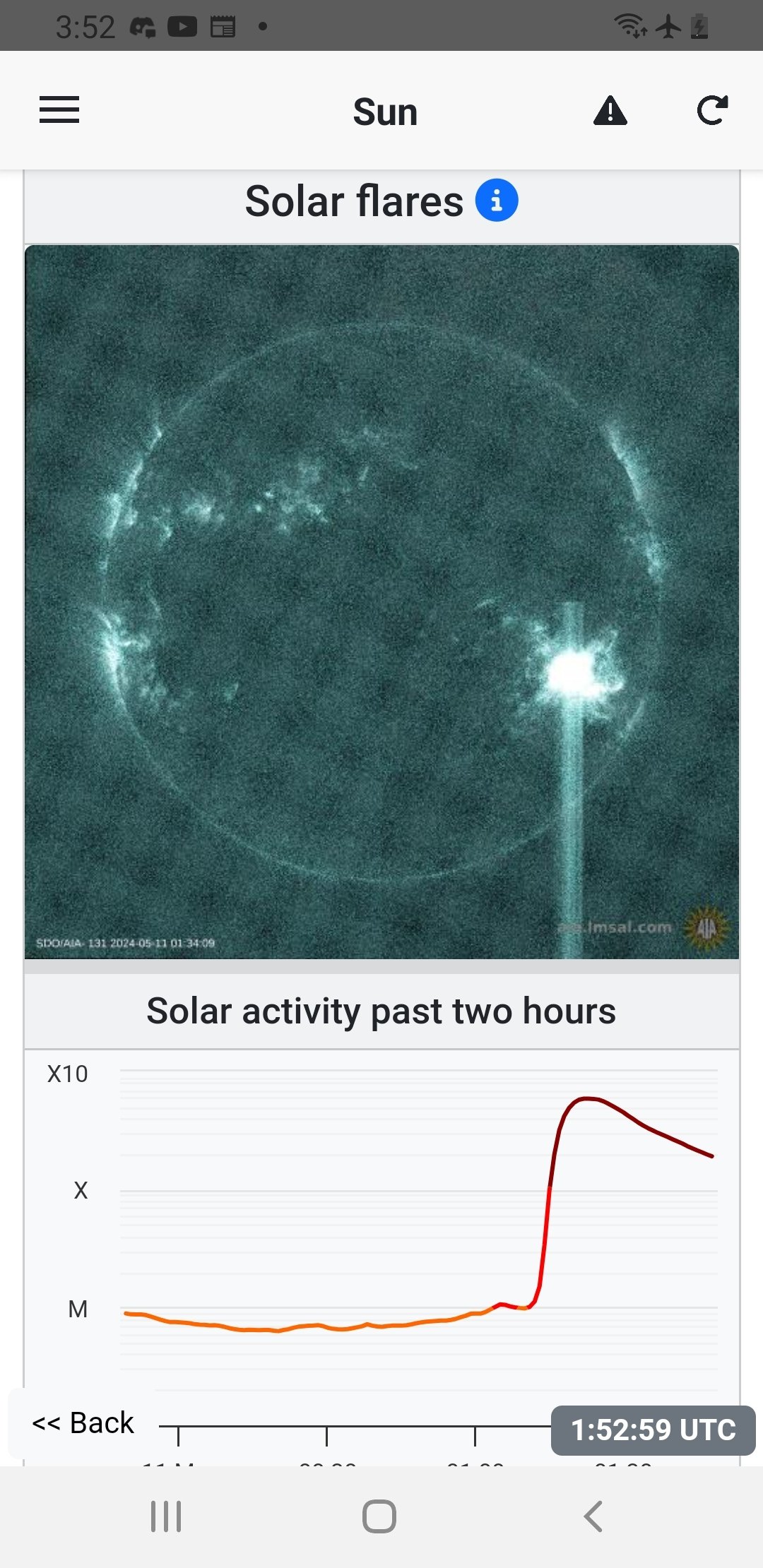The width and height of the screenshot is (763, 1568).
Task: Open recent apps from the navigation bar
Action: [166, 1516]
